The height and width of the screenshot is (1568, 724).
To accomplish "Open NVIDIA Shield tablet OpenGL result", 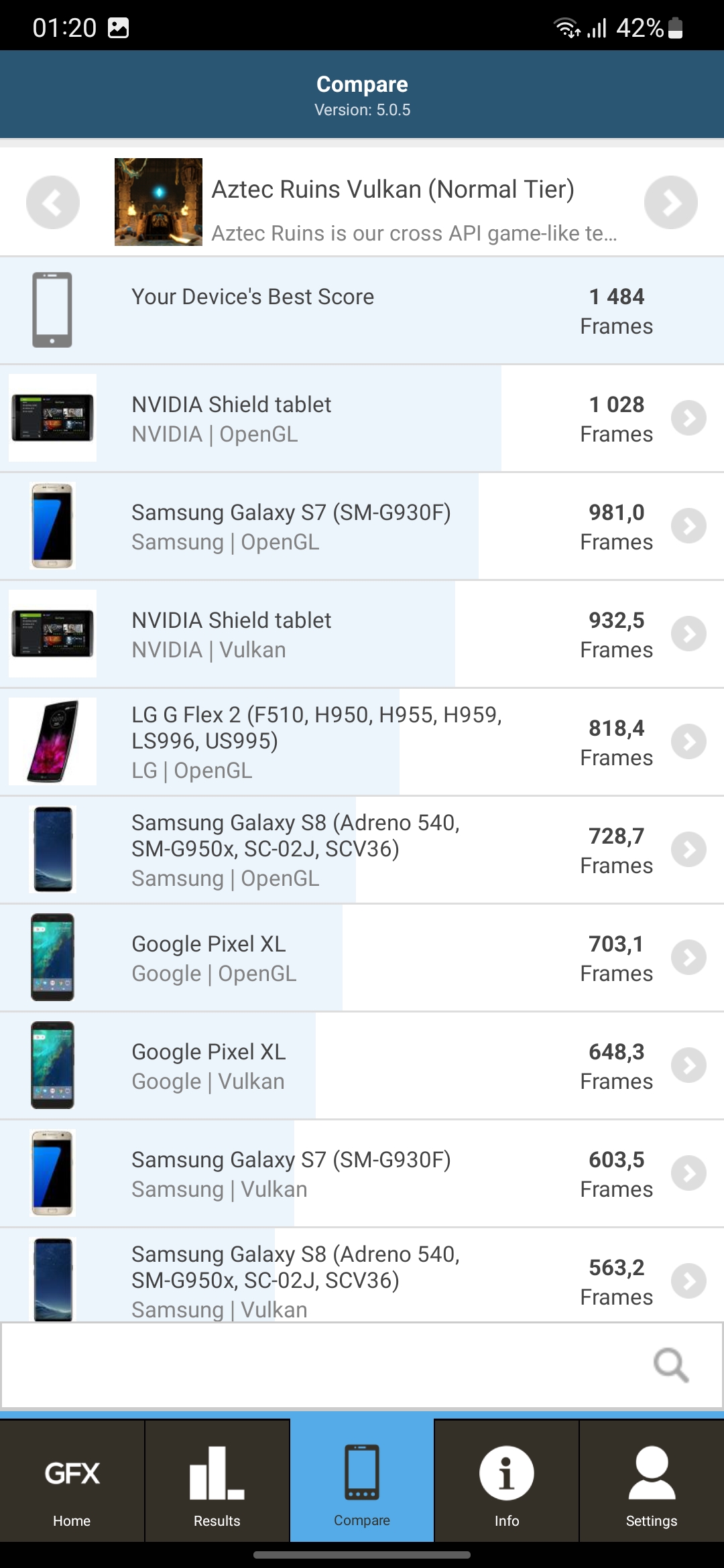I will tap(362, 419).
